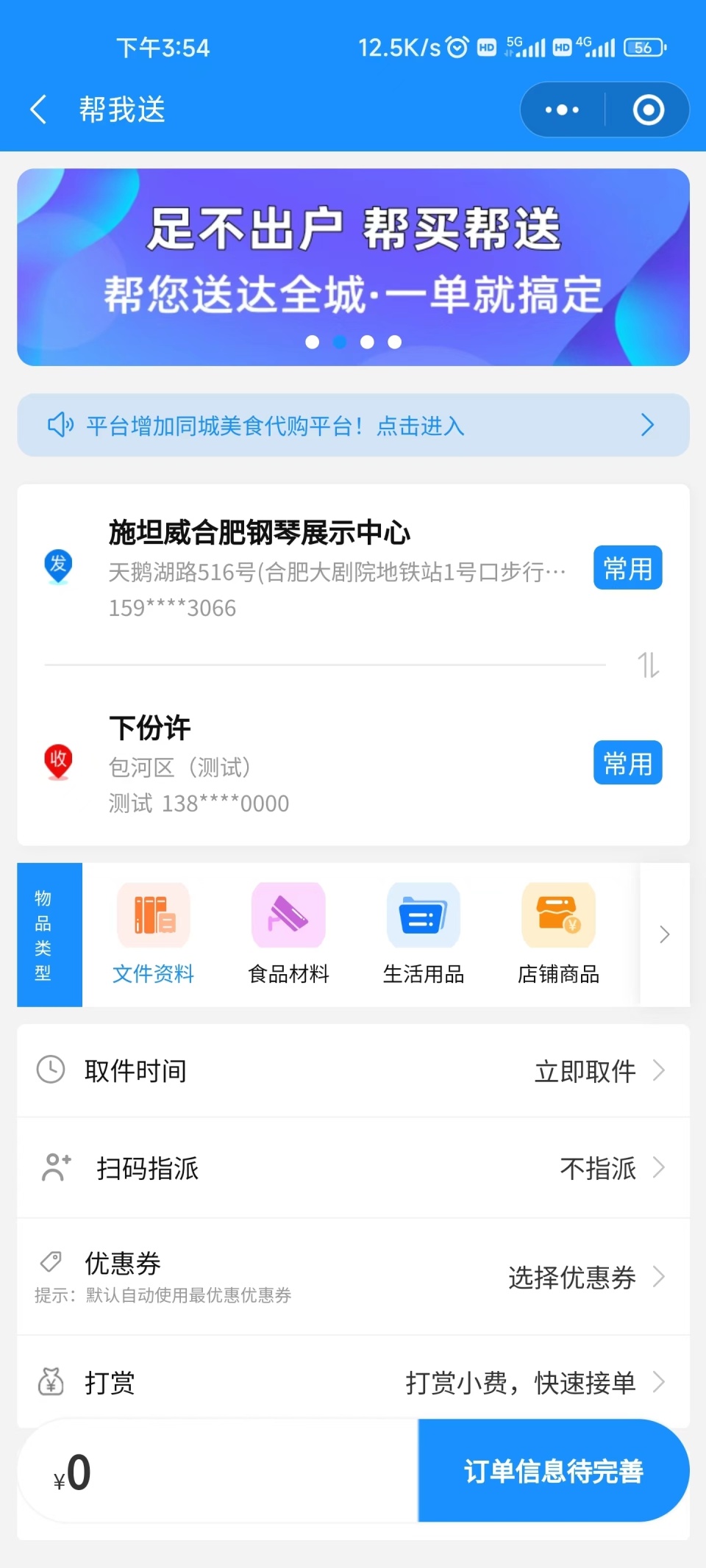
Task: Click the money bag icon beside 打赏
Action: pos(50,1381)
